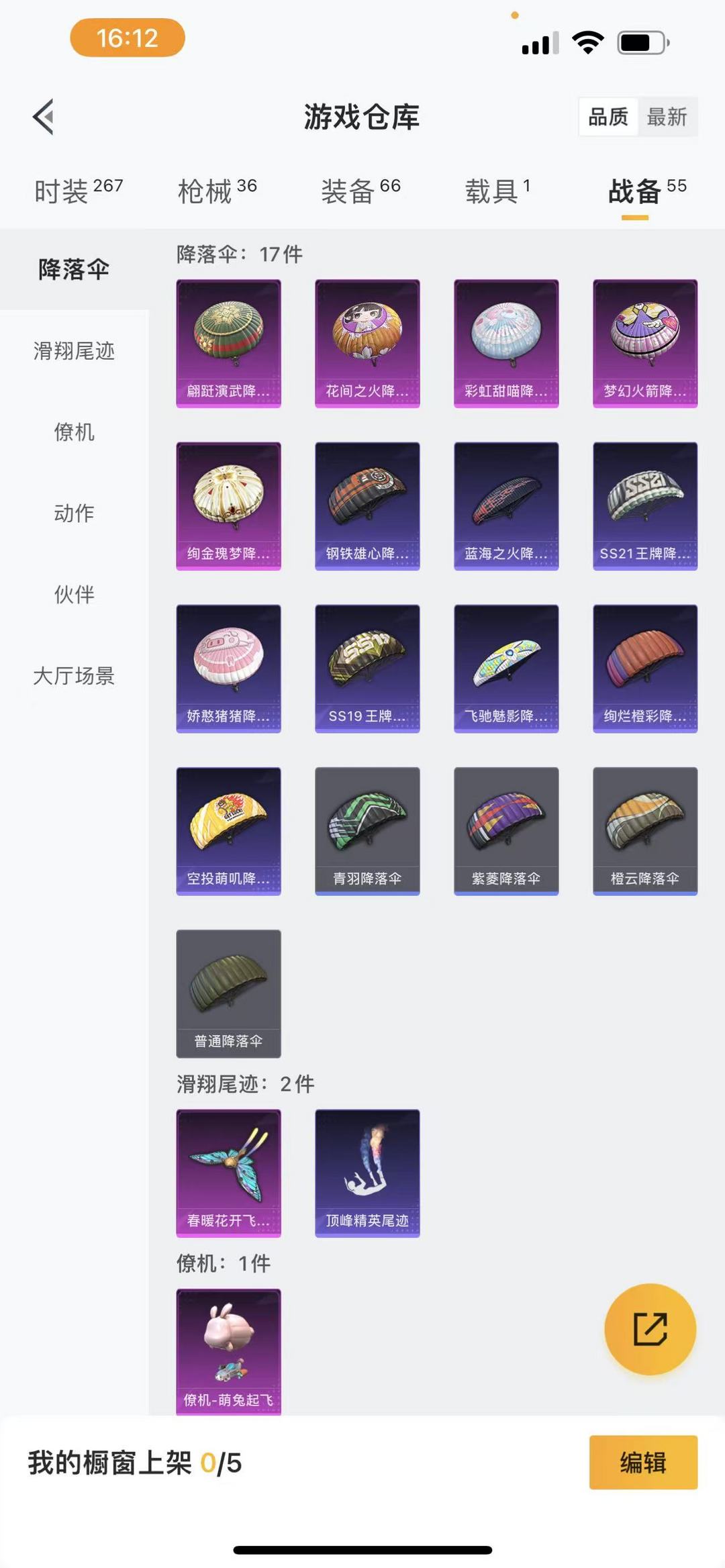Image resolution: width=725 pixels, height=1568 pixels.
Task: Open the 顶峰精英尾迹 item
Action: tap(367, 1173)
